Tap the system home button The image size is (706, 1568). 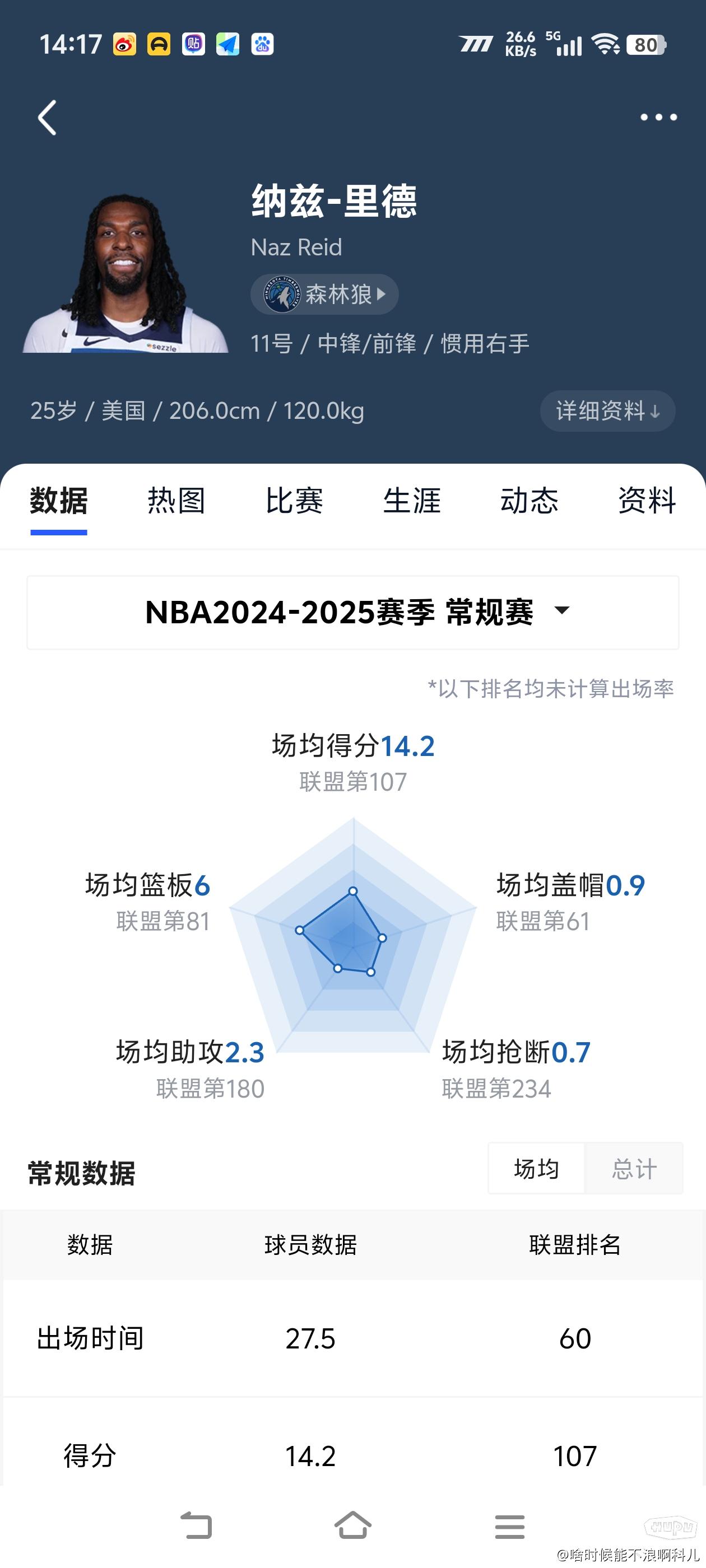(x=352, y=1526)
